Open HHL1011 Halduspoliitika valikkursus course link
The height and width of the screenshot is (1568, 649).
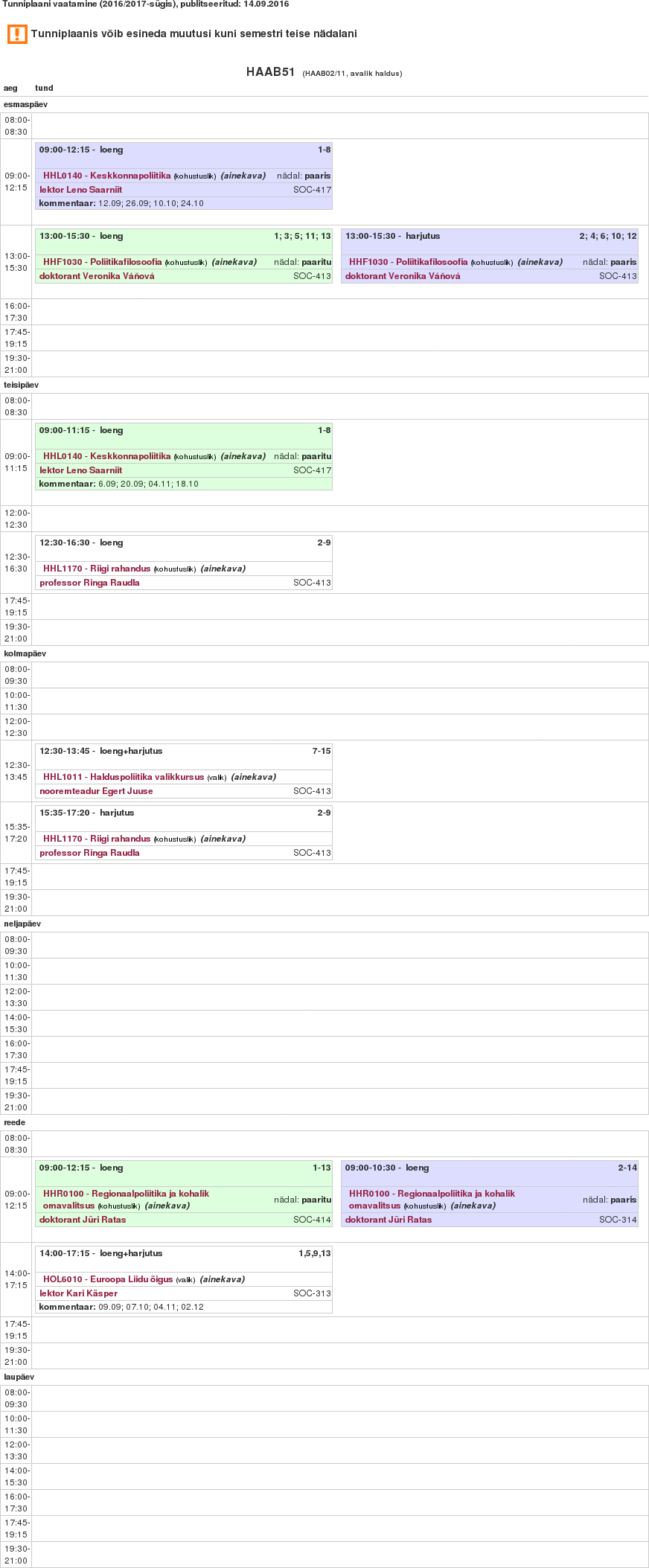coord(123,777)
